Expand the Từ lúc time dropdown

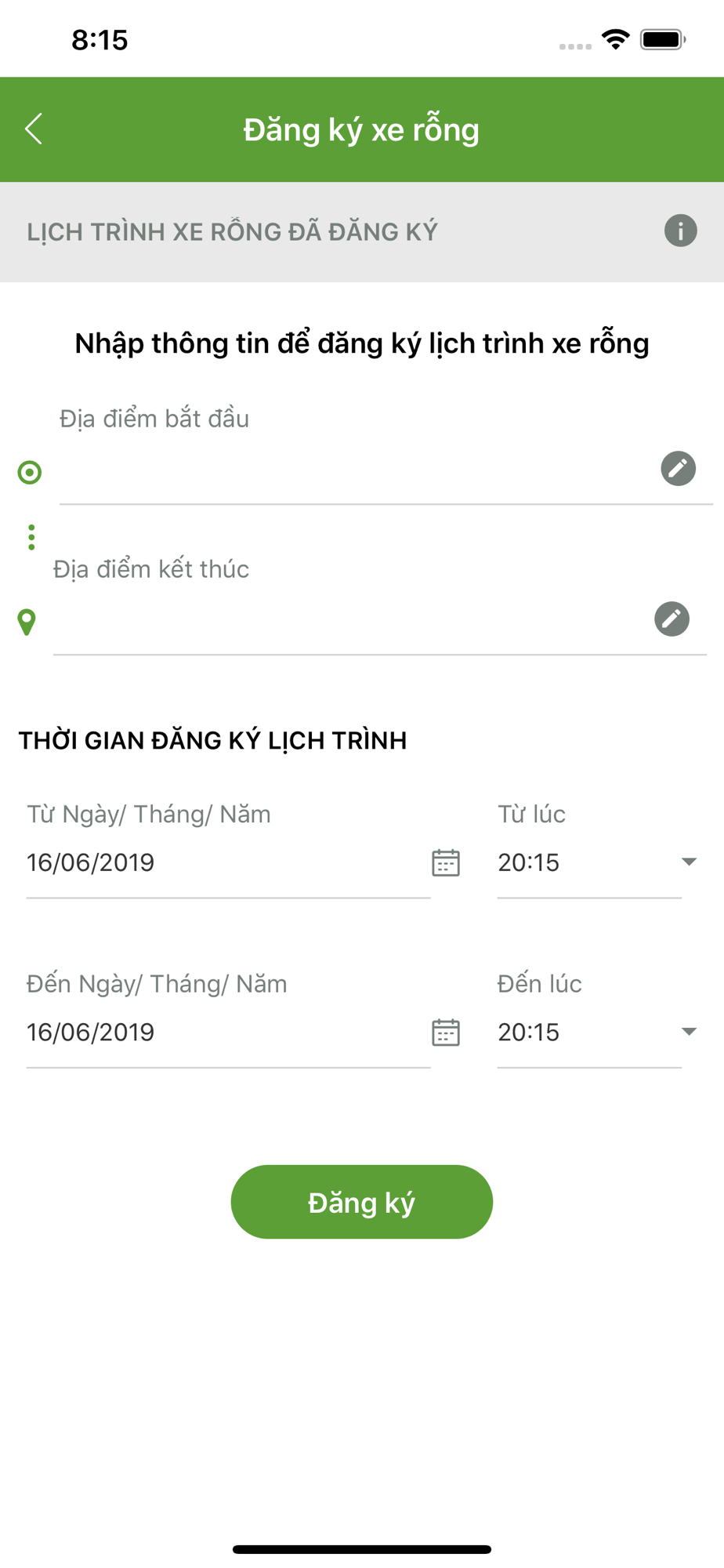tap(688, 862)
